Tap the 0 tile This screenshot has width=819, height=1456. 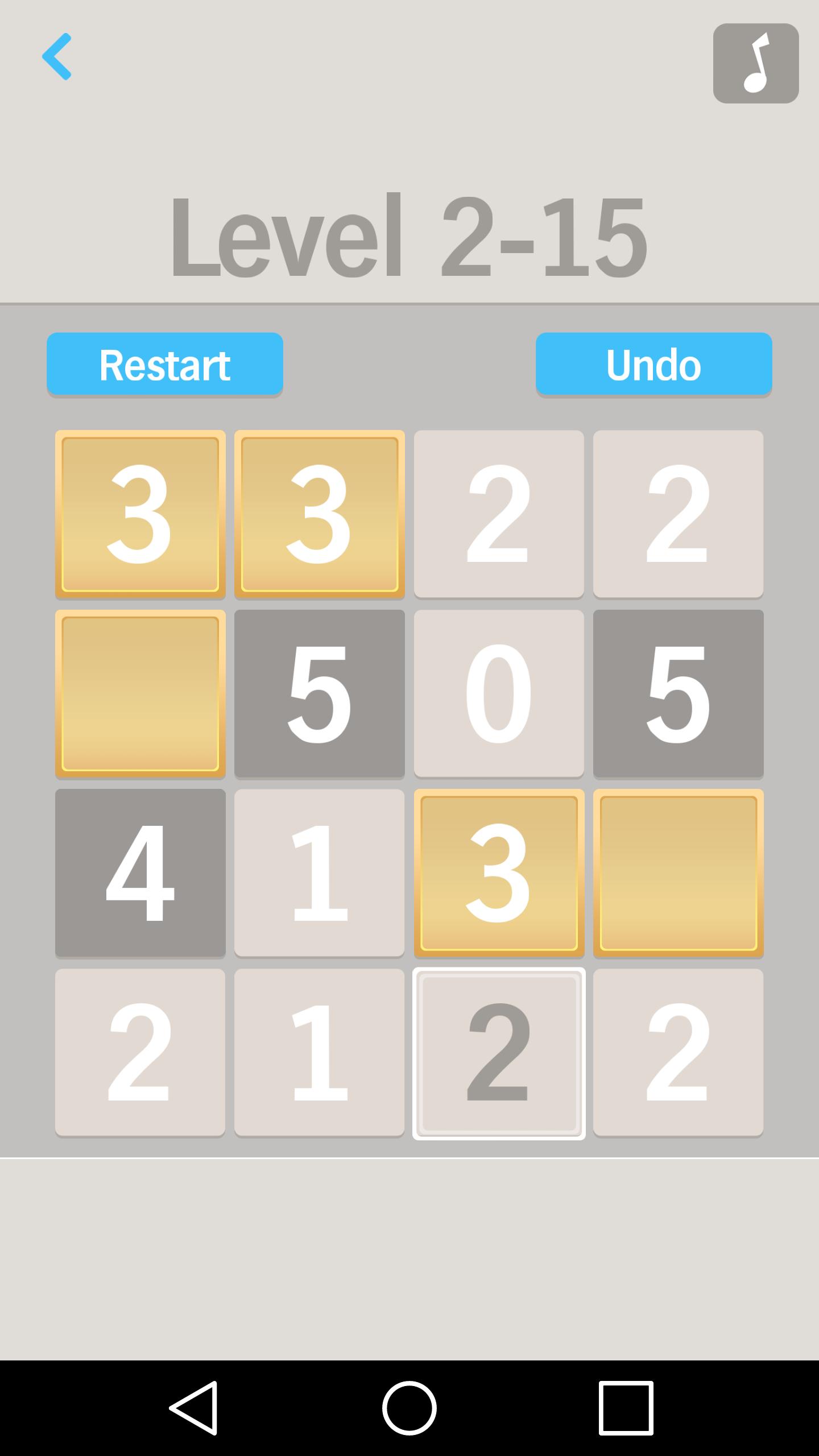tap(499, 693)
